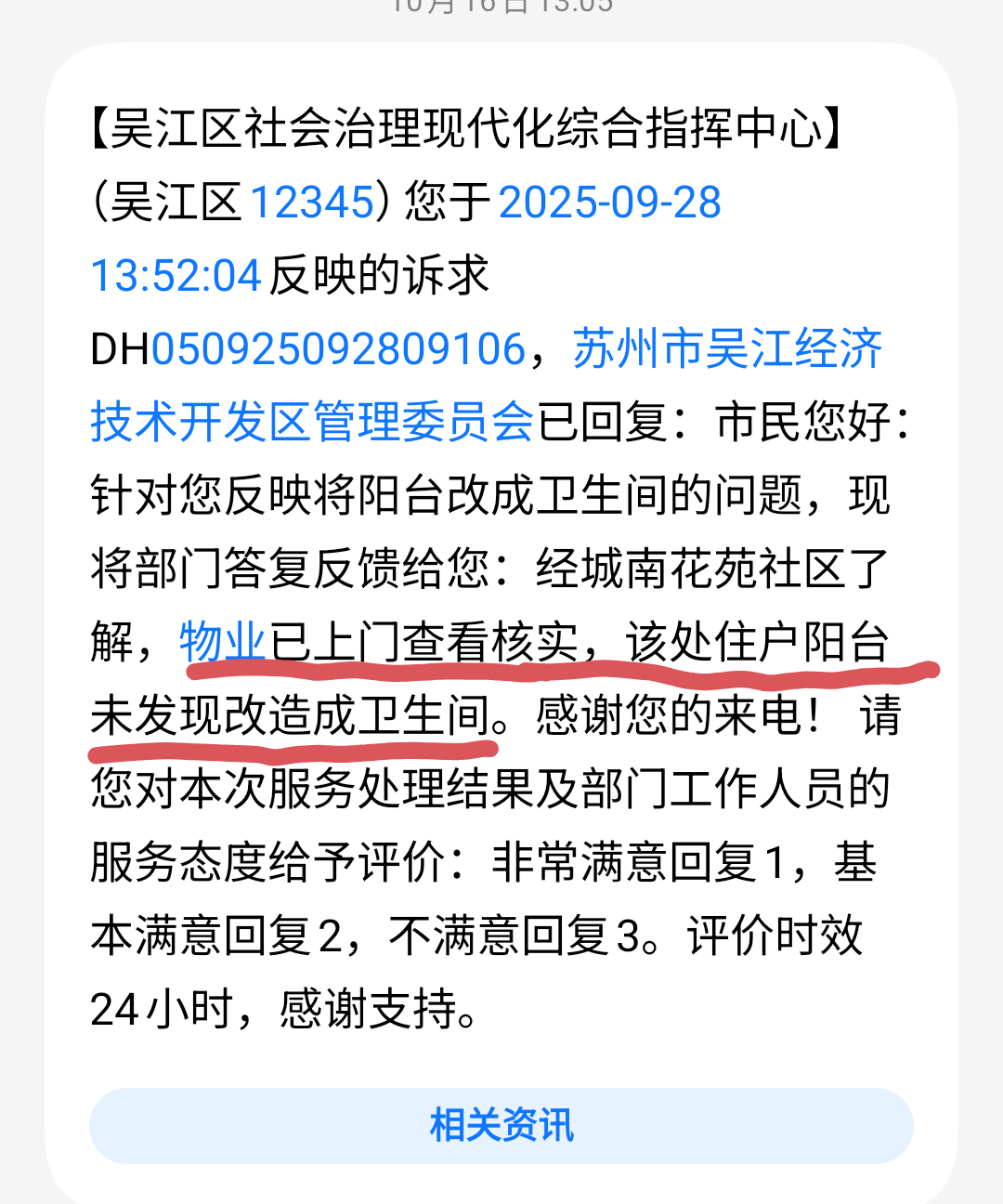Tap the blue 12345 number link
Viewport: 1003px width, 1204px height.
click(x=312, y=203)
